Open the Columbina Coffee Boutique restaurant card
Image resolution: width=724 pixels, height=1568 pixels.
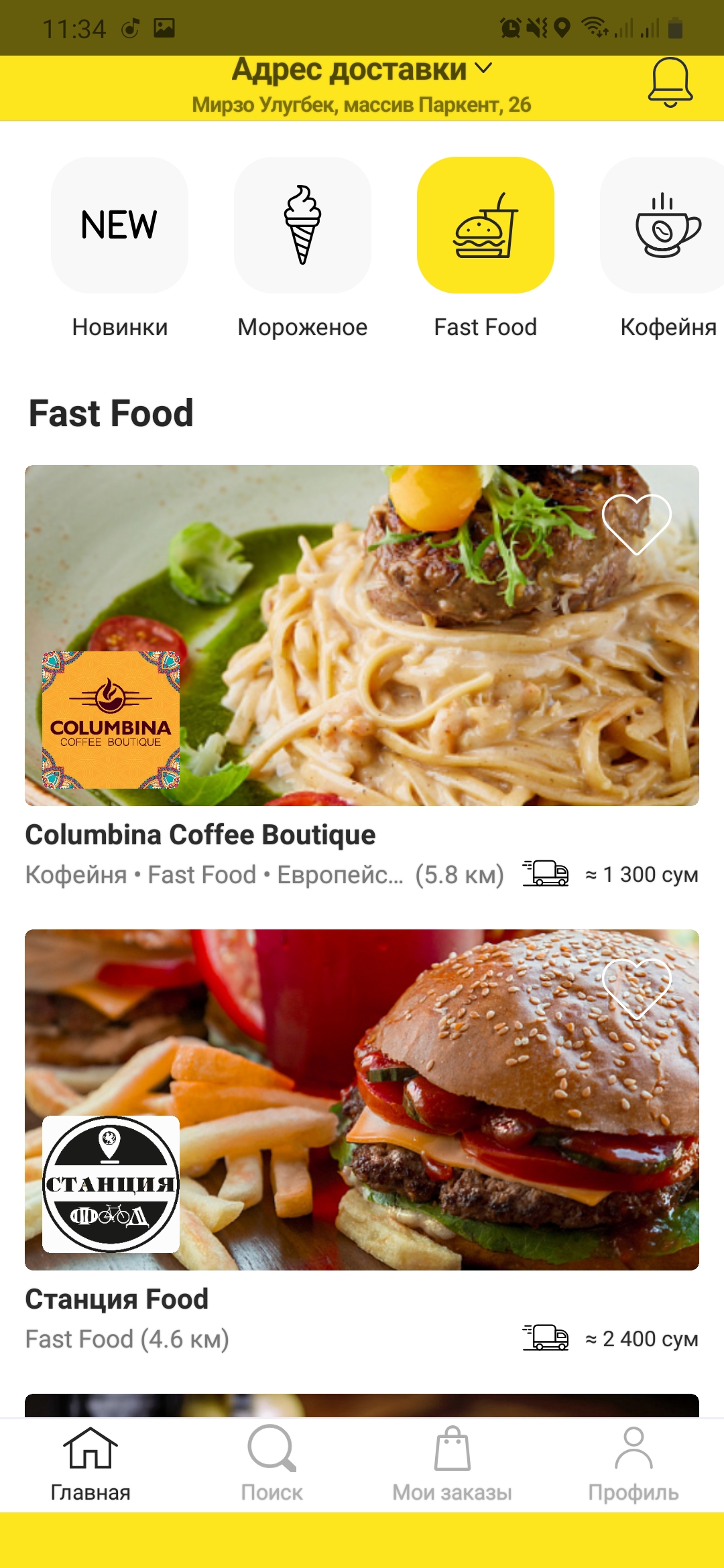click(x=362, y=635)
